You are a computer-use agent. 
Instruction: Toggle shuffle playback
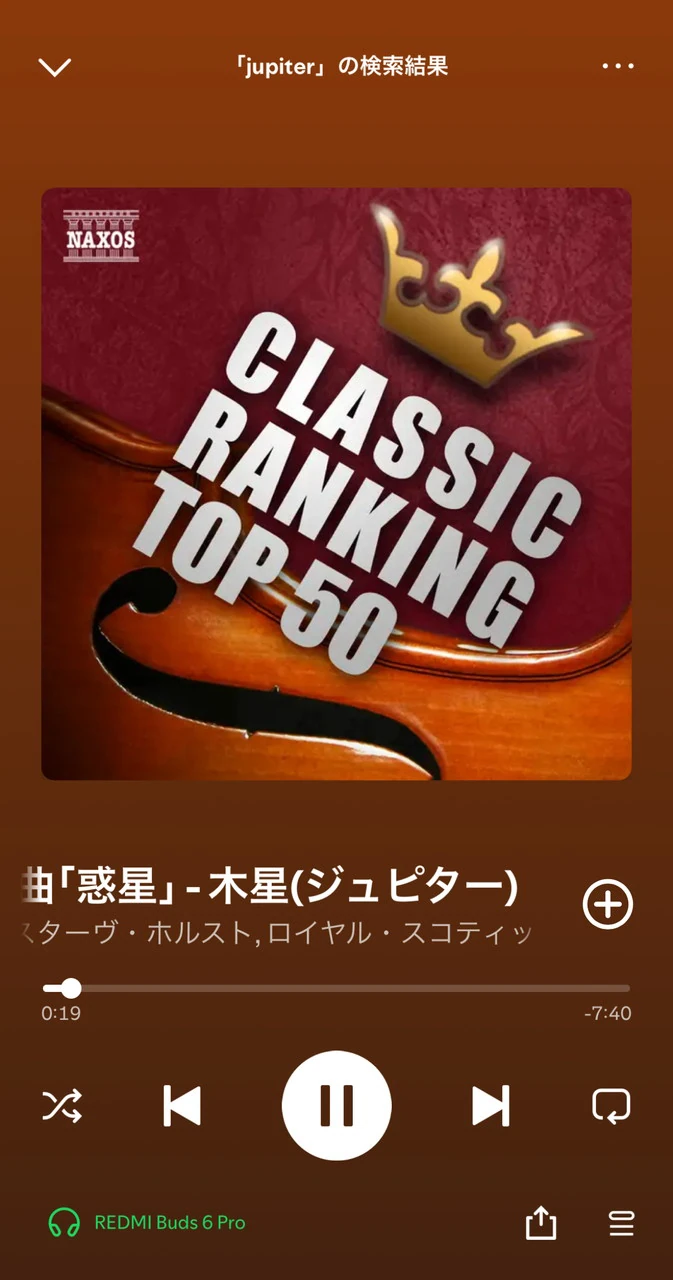(x=62, y=1106)
